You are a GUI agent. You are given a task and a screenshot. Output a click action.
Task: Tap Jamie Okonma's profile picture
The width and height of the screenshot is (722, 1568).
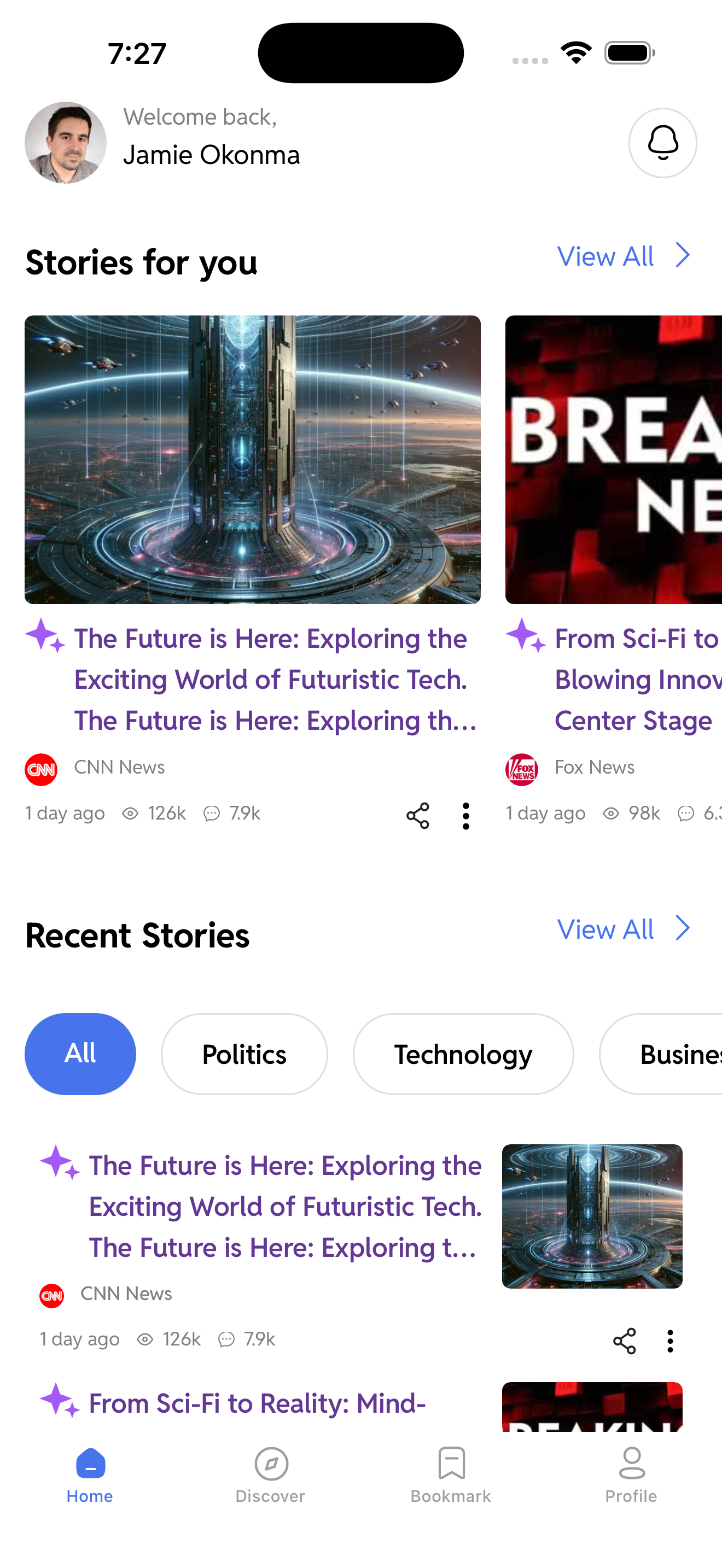click(x=66, y=143)
